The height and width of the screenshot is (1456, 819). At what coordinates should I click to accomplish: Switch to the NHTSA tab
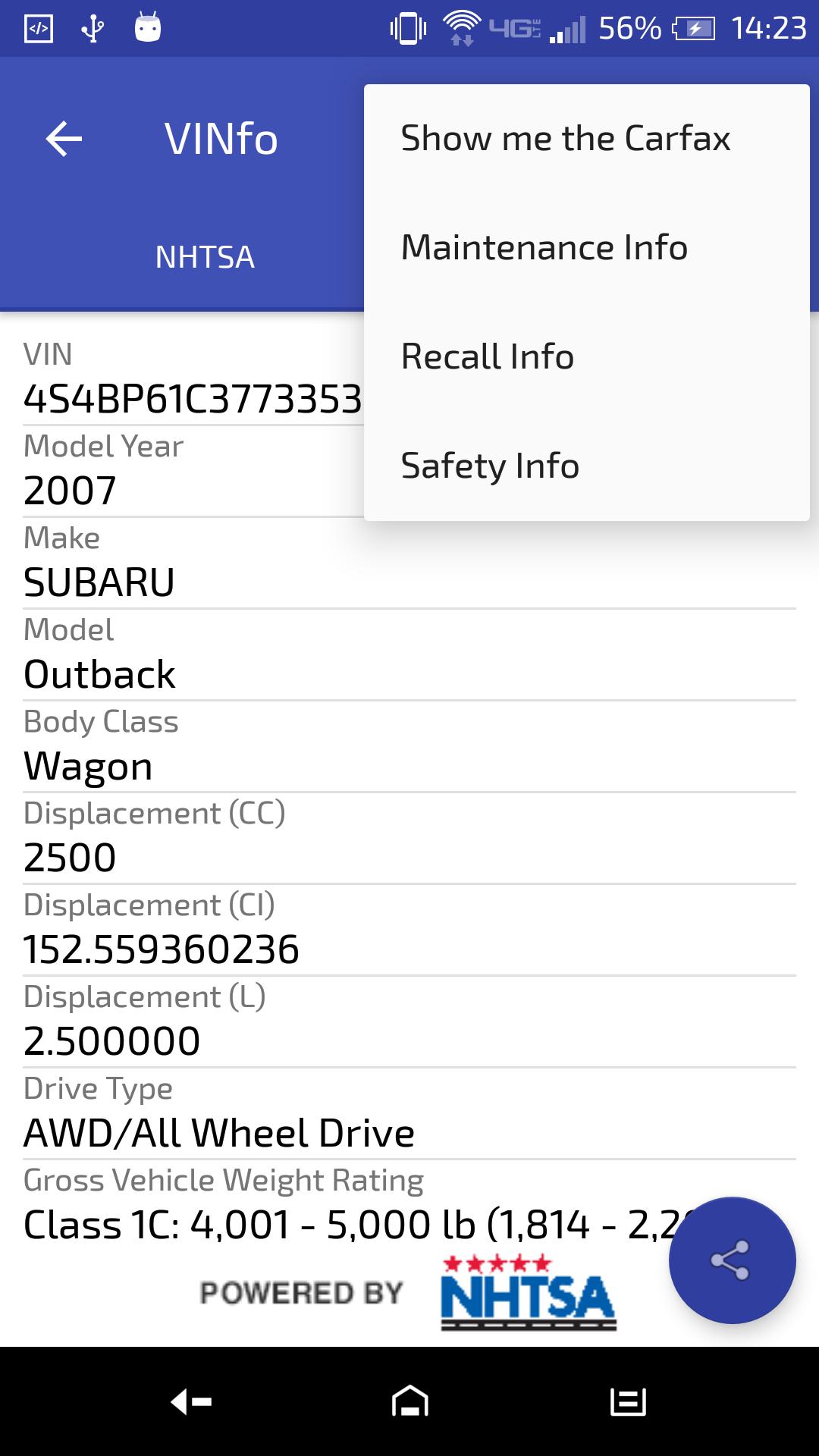205,257
